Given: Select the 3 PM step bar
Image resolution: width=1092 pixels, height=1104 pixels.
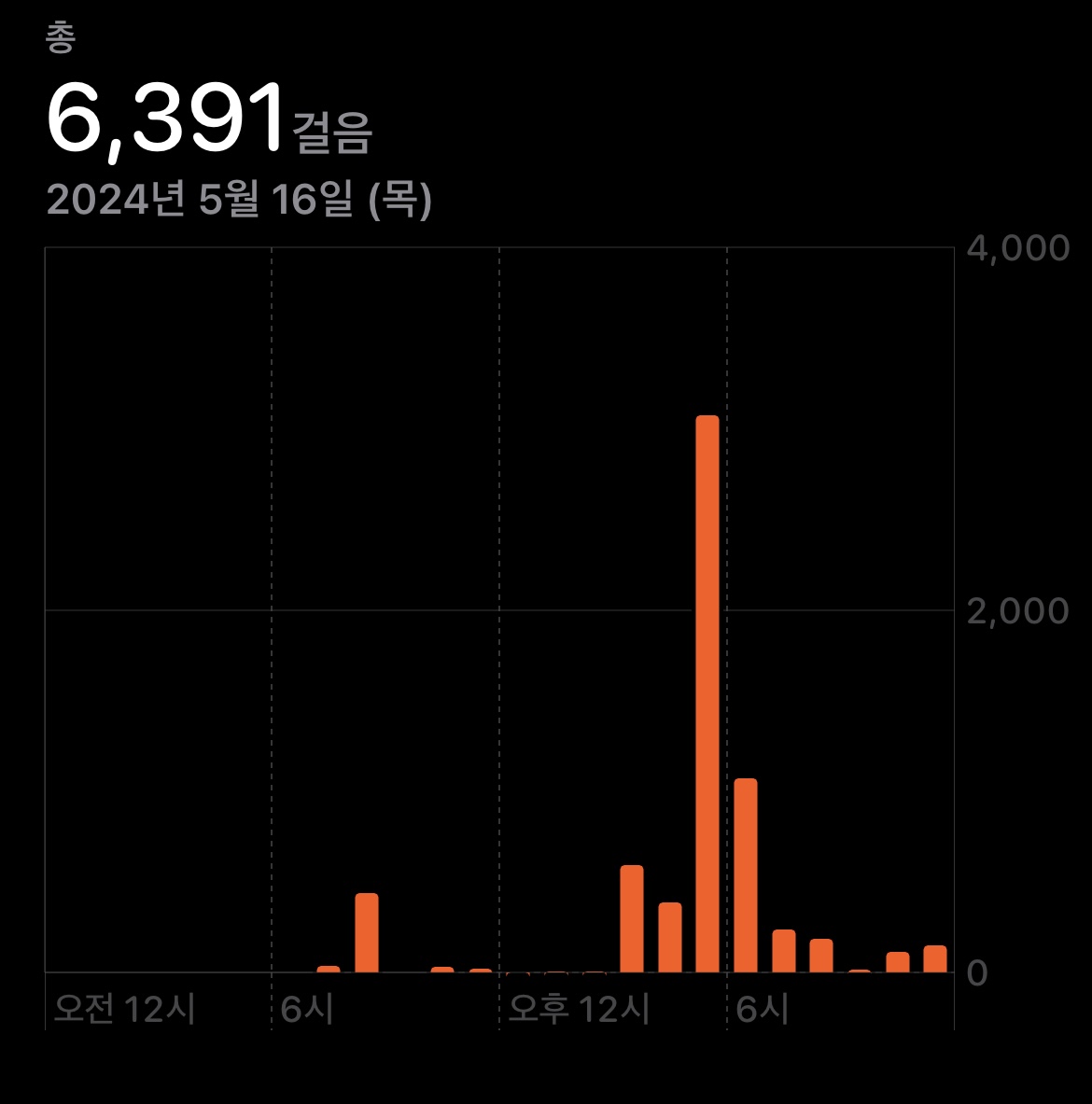Looking at the screenshot, I should [x=632, y=919].
